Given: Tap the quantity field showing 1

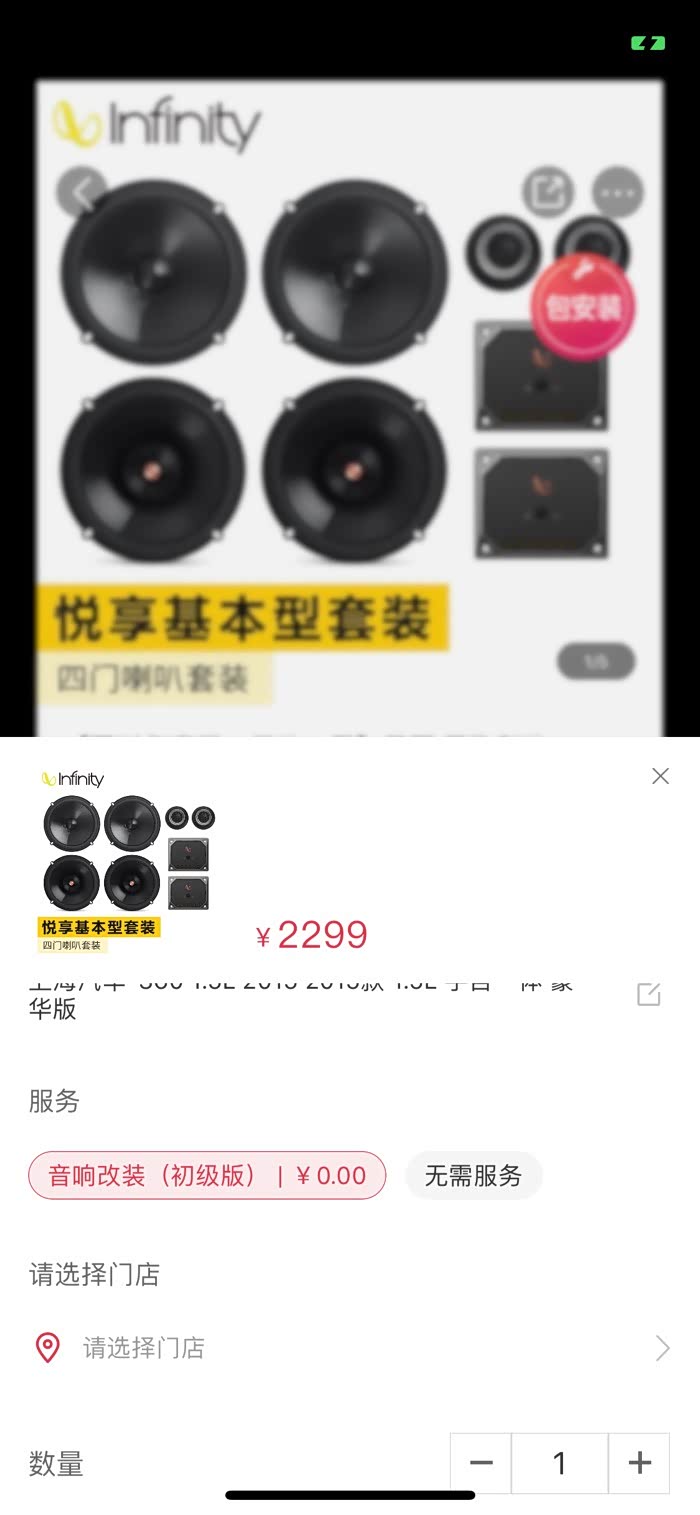Looking at the screenshot, I should [x=560, y=1463].
